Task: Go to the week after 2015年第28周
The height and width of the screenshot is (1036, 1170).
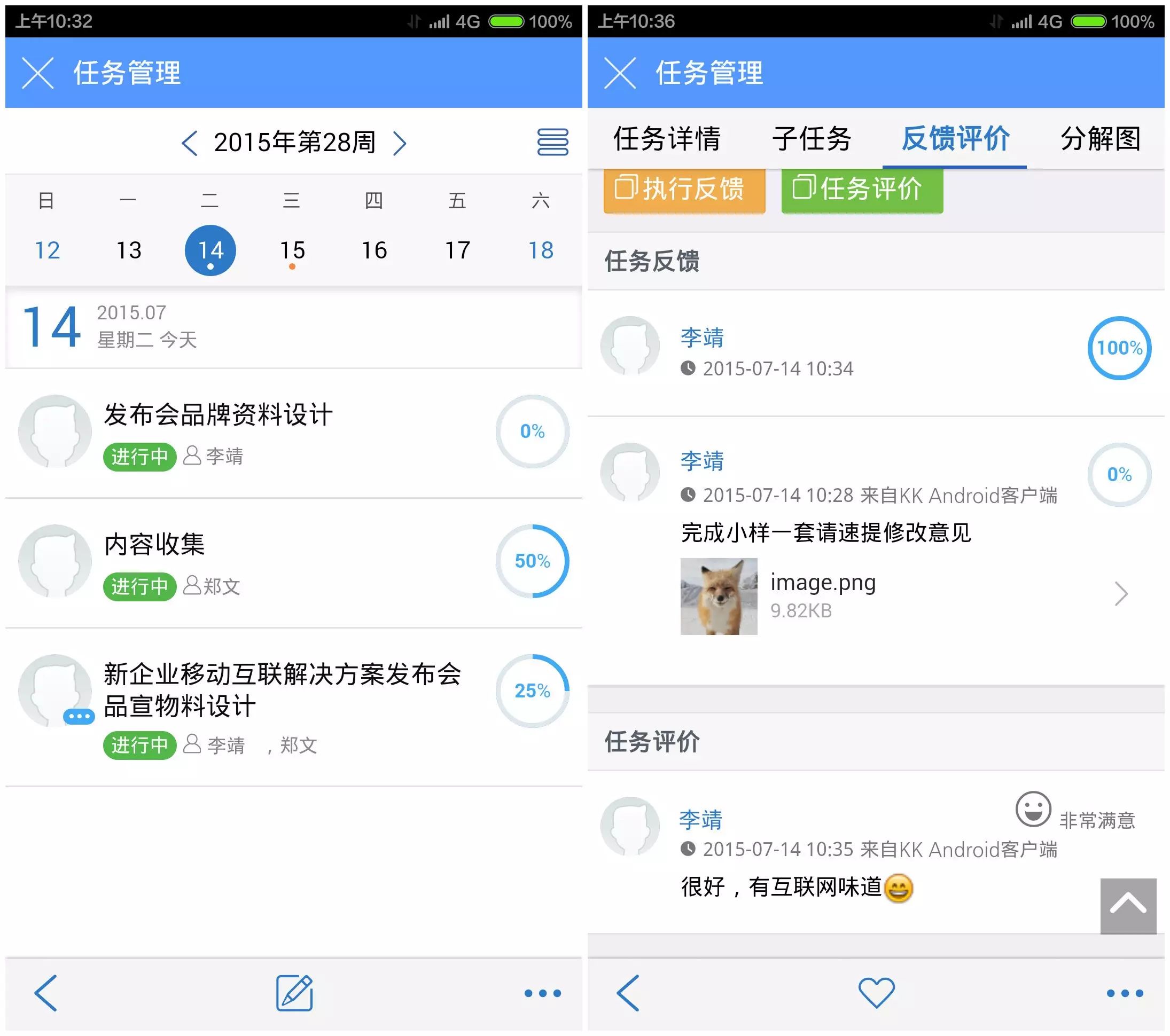Action: tap(400, 143)
